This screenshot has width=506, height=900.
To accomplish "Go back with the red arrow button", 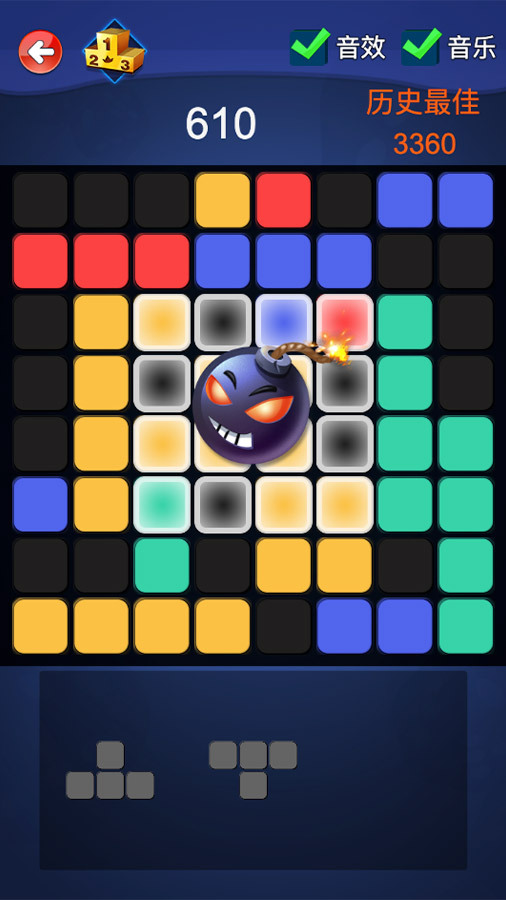I will [x=40, y=52].
